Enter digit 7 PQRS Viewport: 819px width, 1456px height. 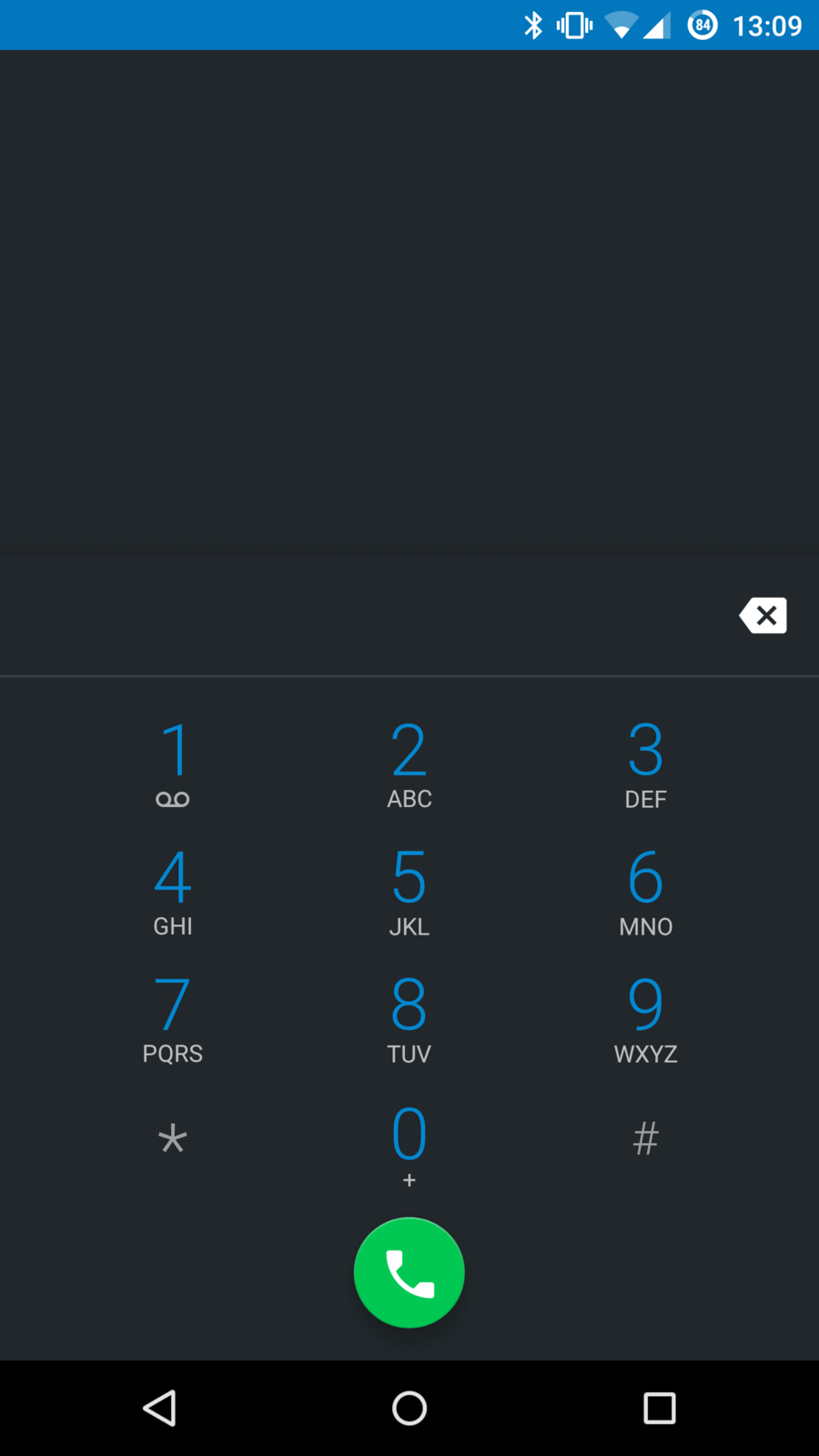[x=173, y=1017]
